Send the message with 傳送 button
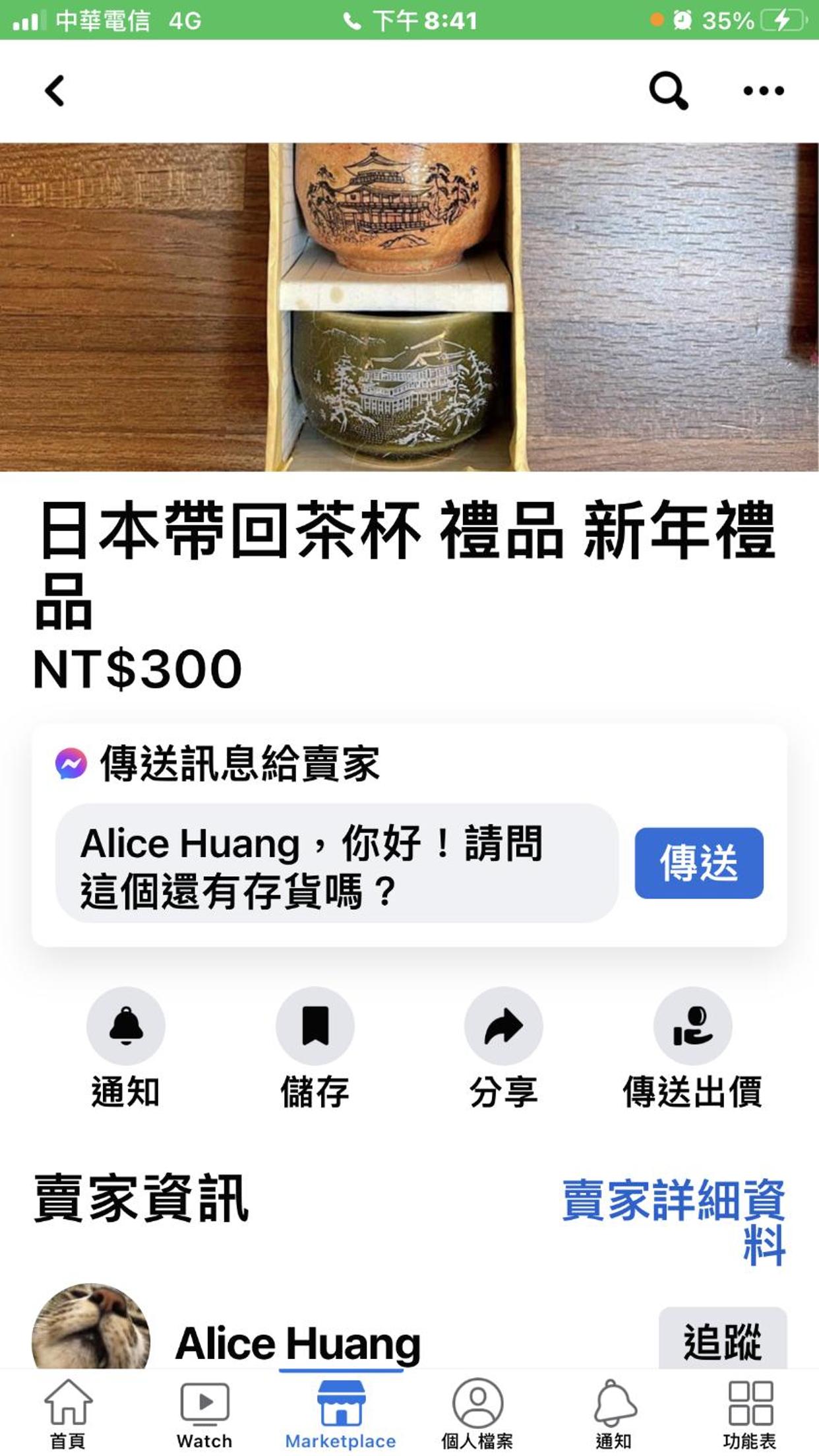Viewport: 819px width, 1456px height. (699, 864)
